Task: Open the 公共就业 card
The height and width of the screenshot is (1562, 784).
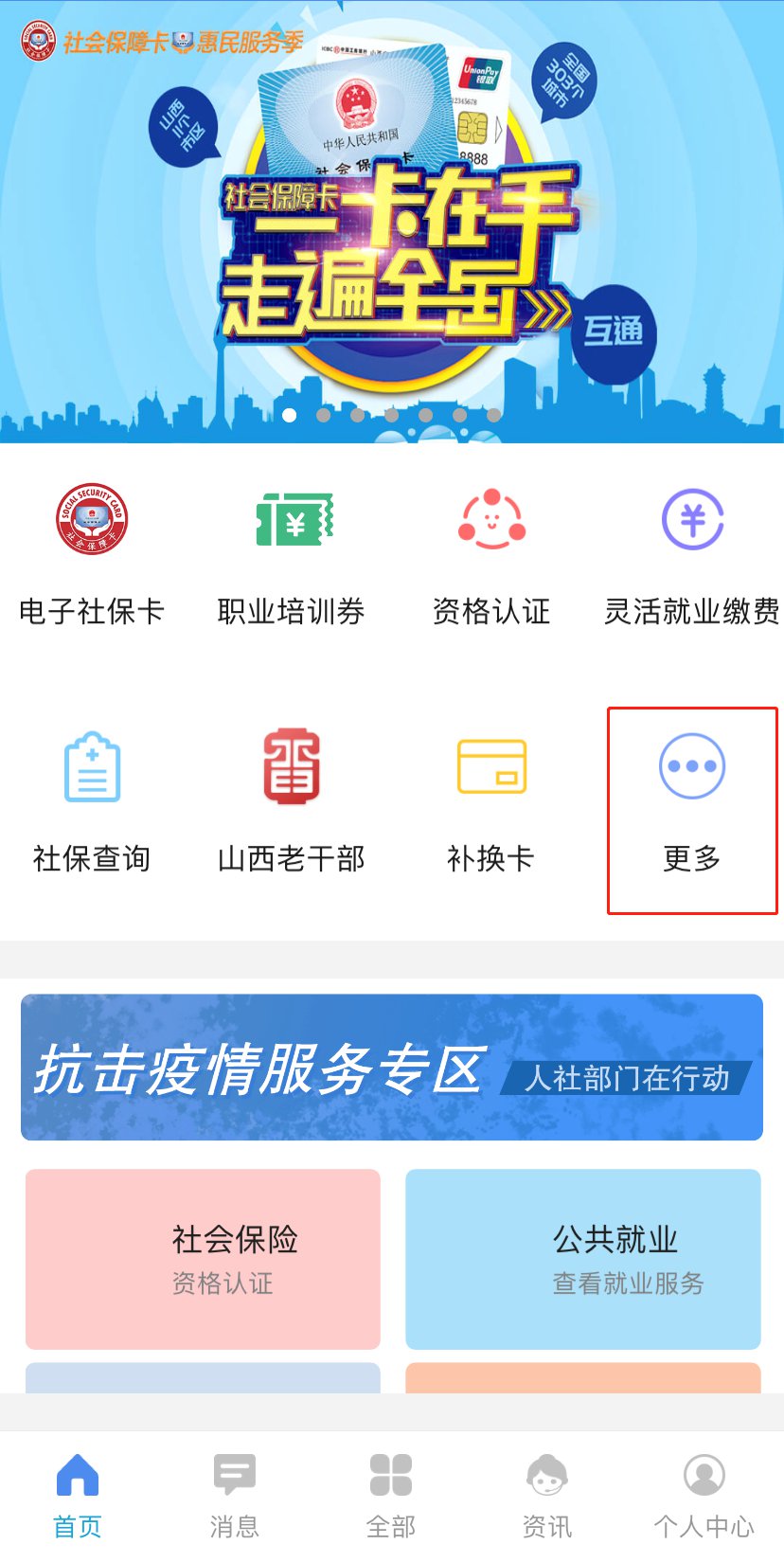Action: (x=583, y=1259)
